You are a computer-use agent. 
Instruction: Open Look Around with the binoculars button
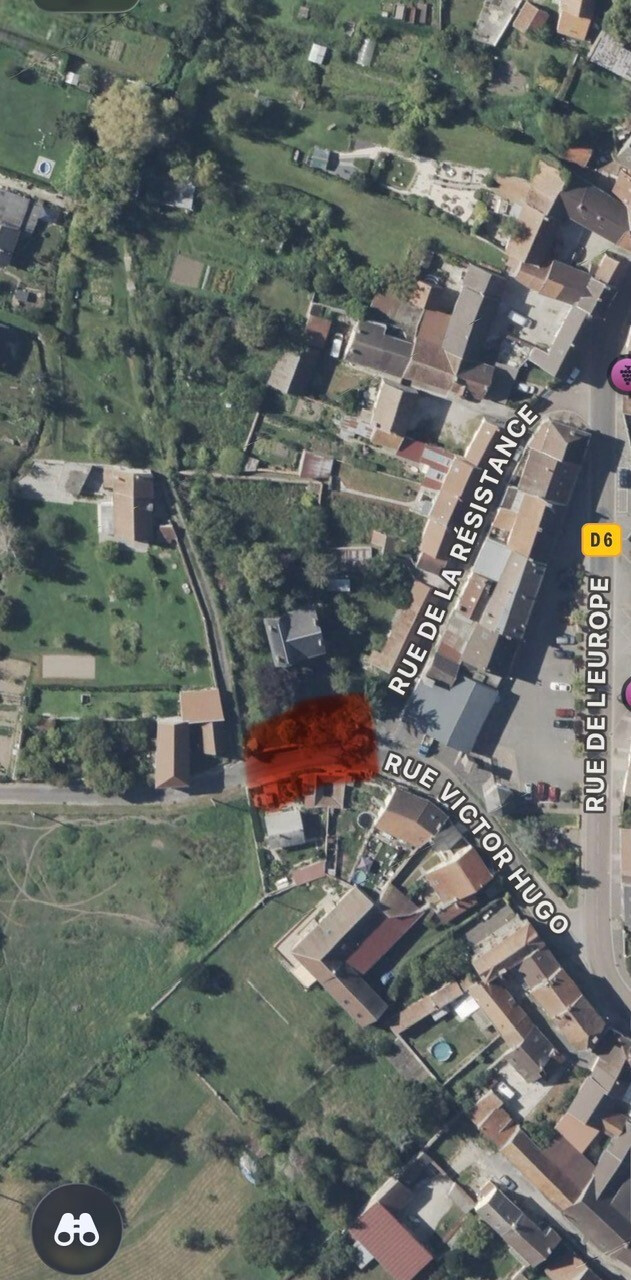(77, 1229)
